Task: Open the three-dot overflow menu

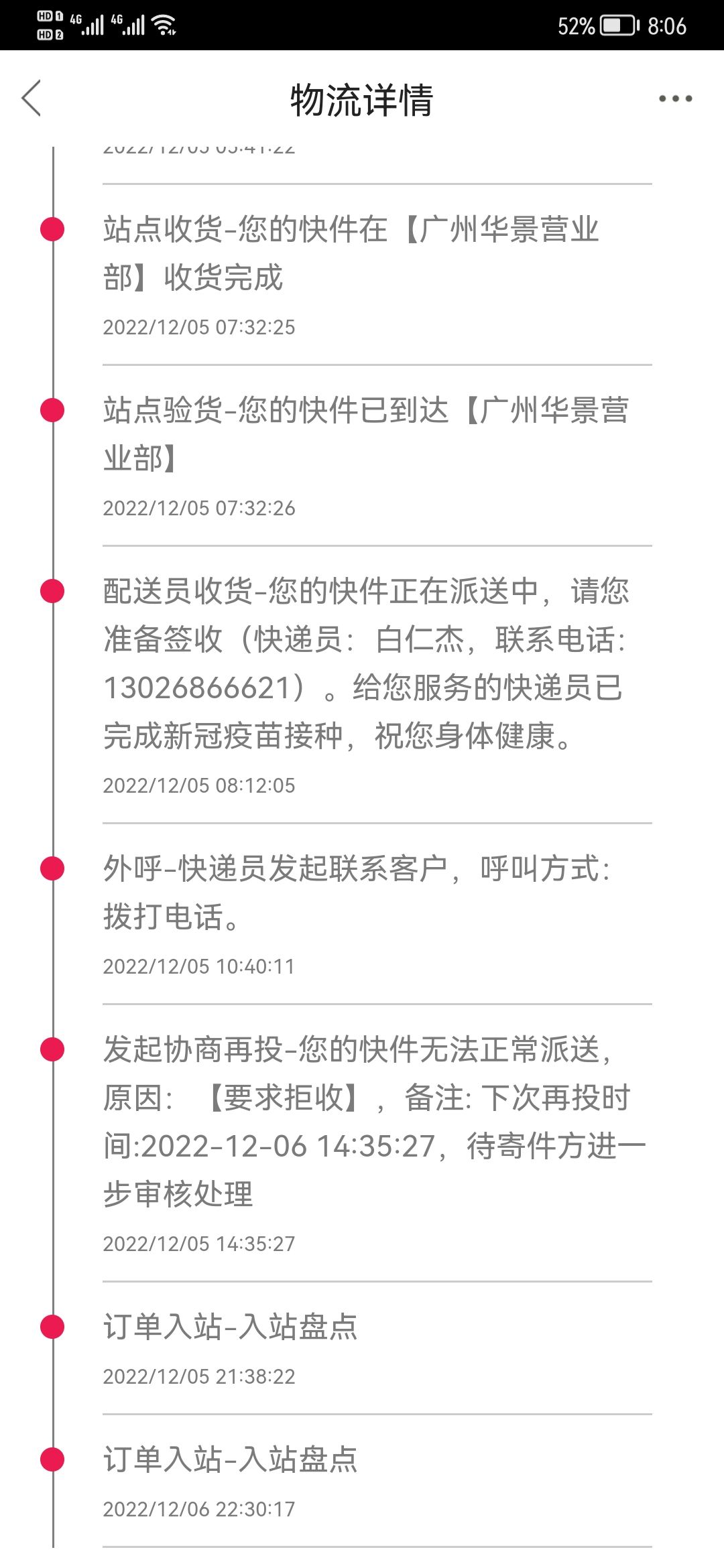Action: (675, 99)
